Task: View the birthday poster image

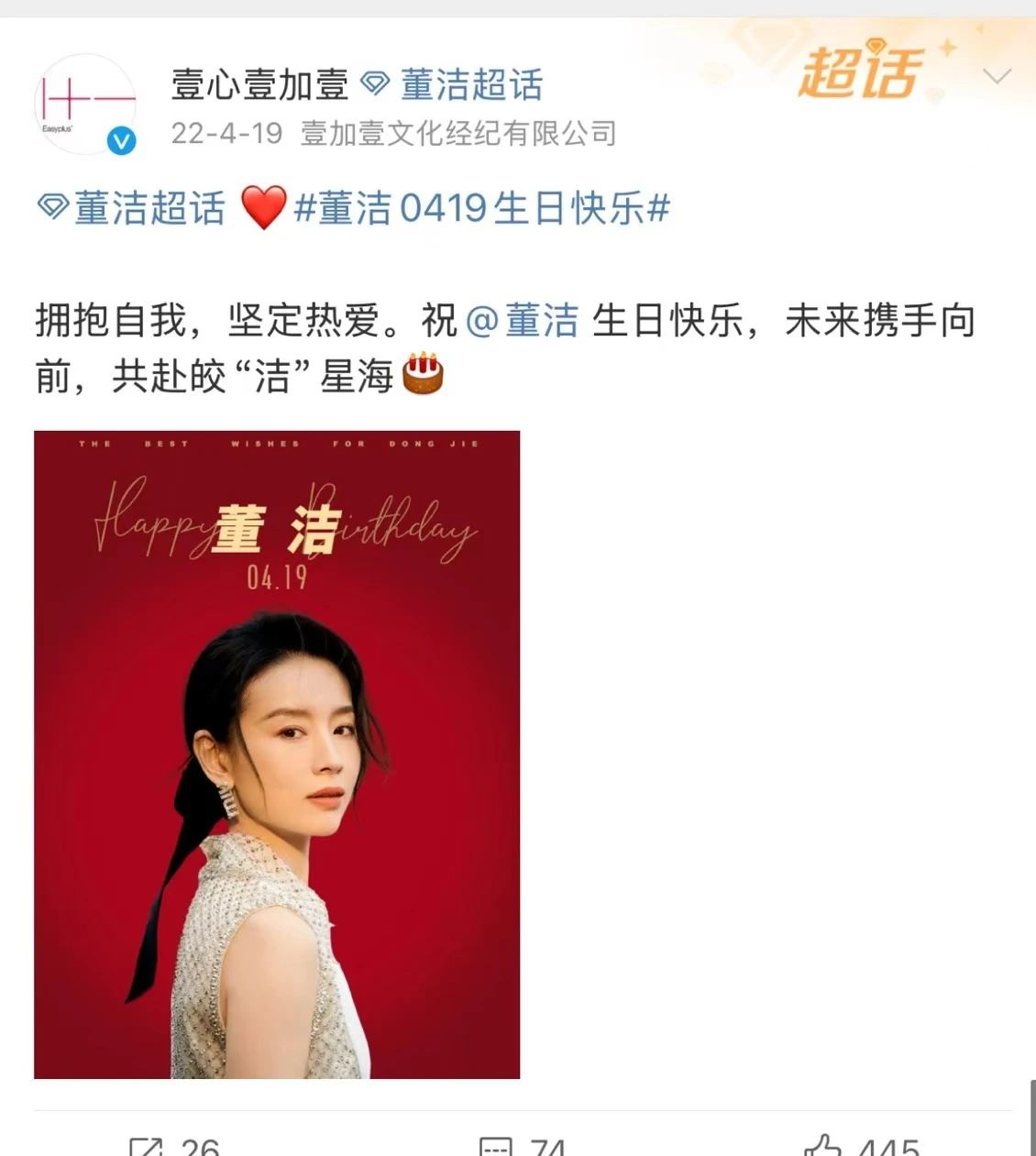Action: click(x=277, y=754)
